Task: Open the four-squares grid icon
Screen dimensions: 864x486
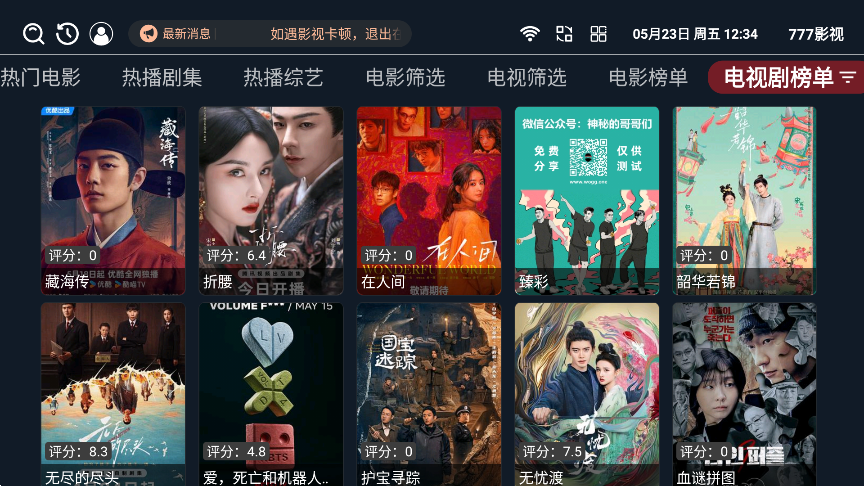Action: [x=598, y=34]
